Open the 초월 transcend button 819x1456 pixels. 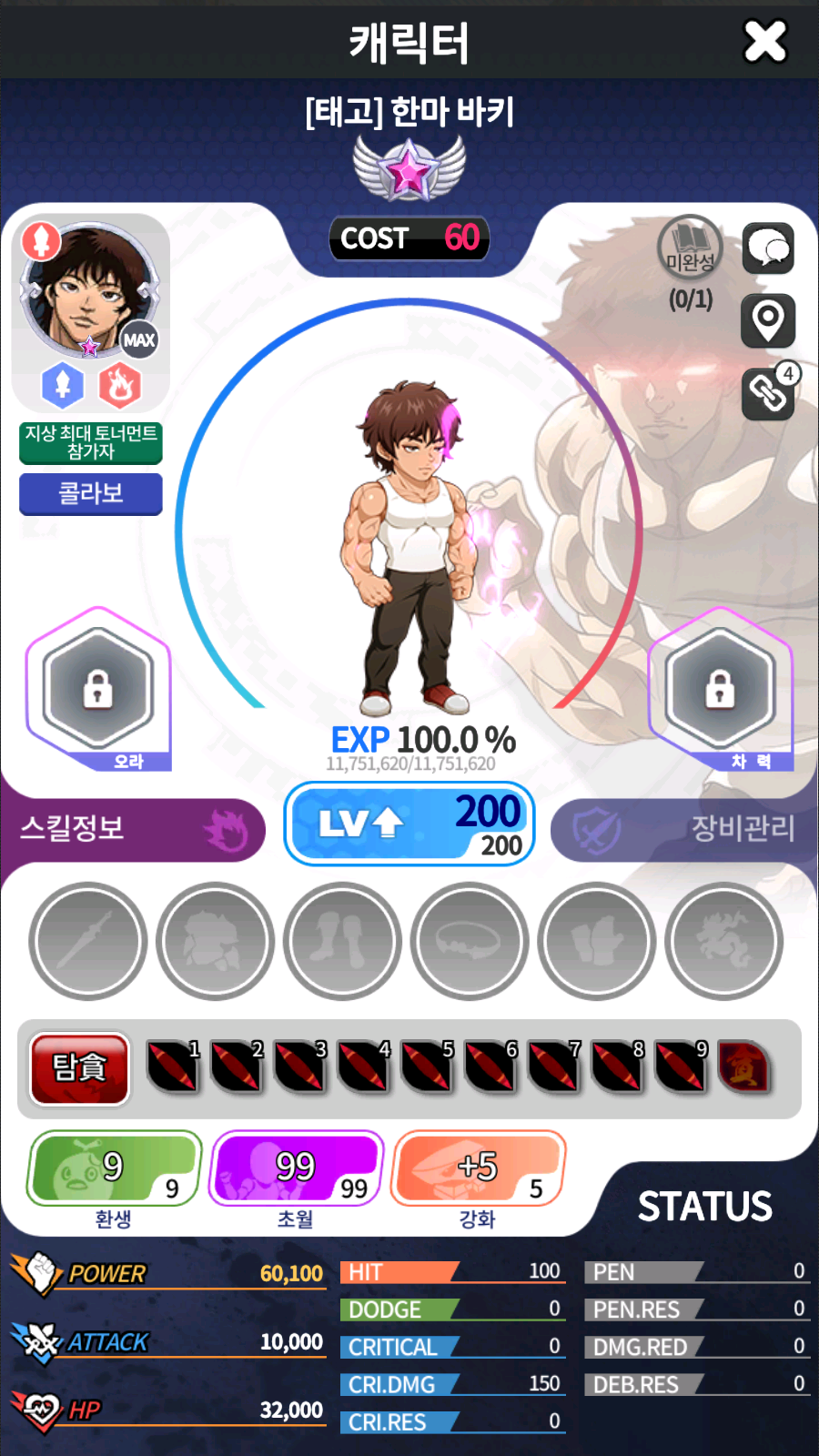[296, 1168]
